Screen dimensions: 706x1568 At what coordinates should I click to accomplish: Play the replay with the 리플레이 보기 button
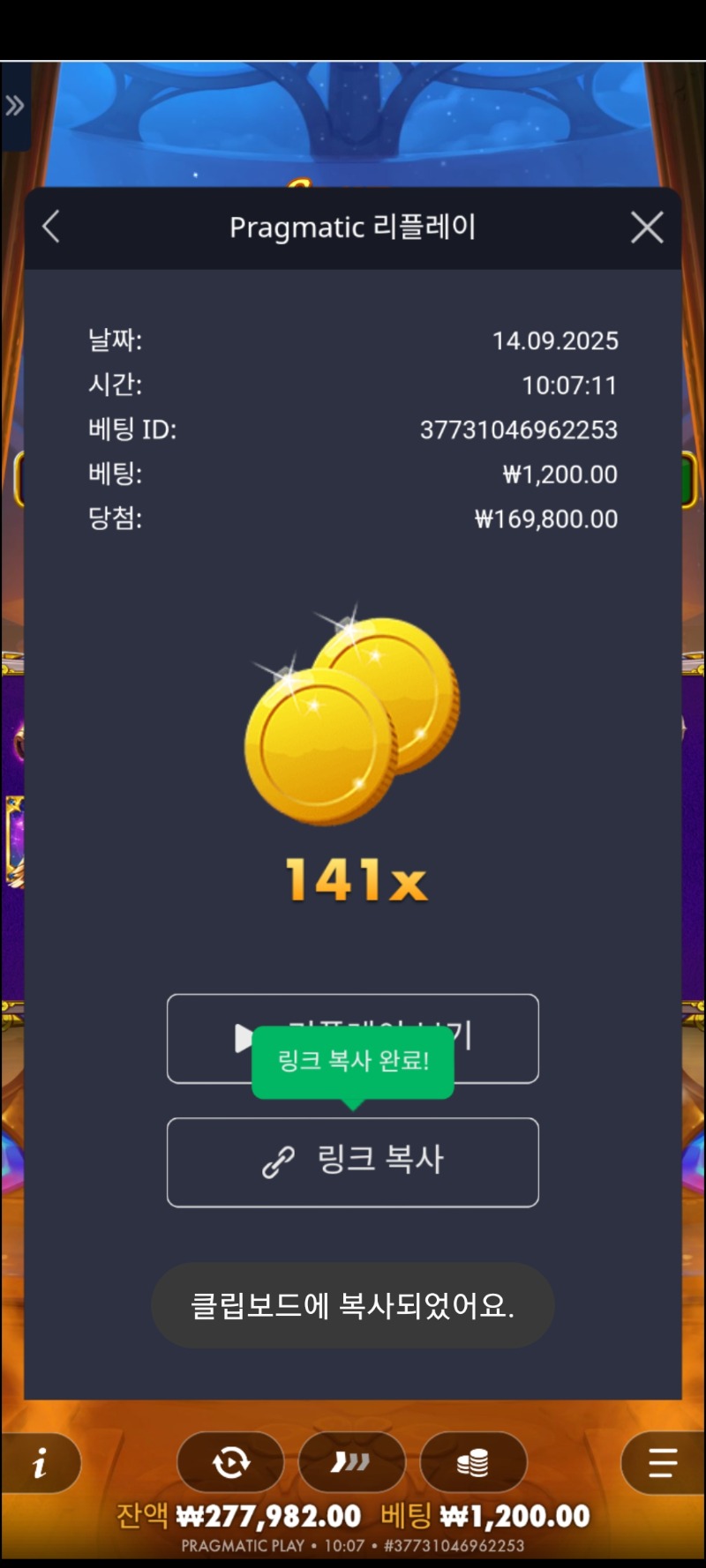click(353, 1038)
